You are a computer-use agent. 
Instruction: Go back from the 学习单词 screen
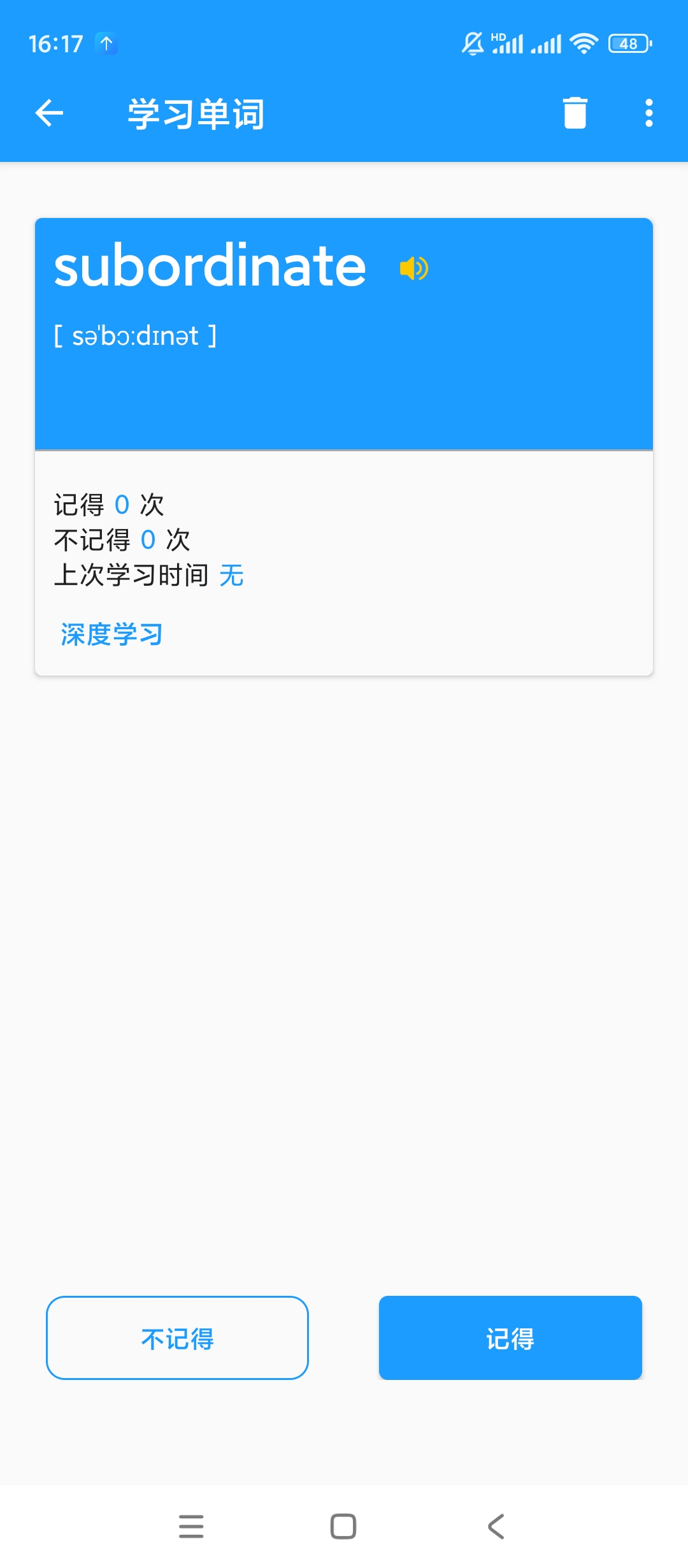pos(49,113)
